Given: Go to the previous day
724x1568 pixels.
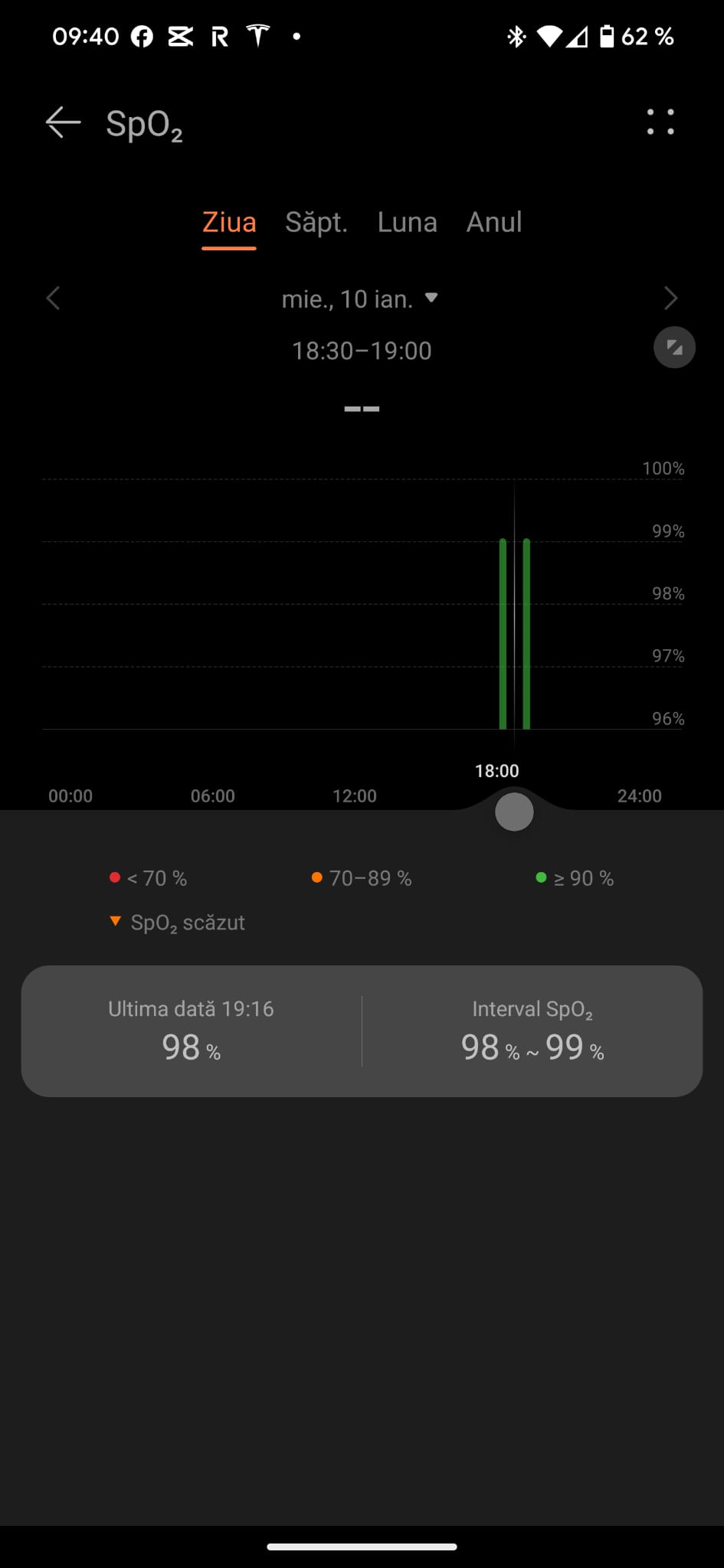Looking at the screenshot, I should (x=53, y=299).
